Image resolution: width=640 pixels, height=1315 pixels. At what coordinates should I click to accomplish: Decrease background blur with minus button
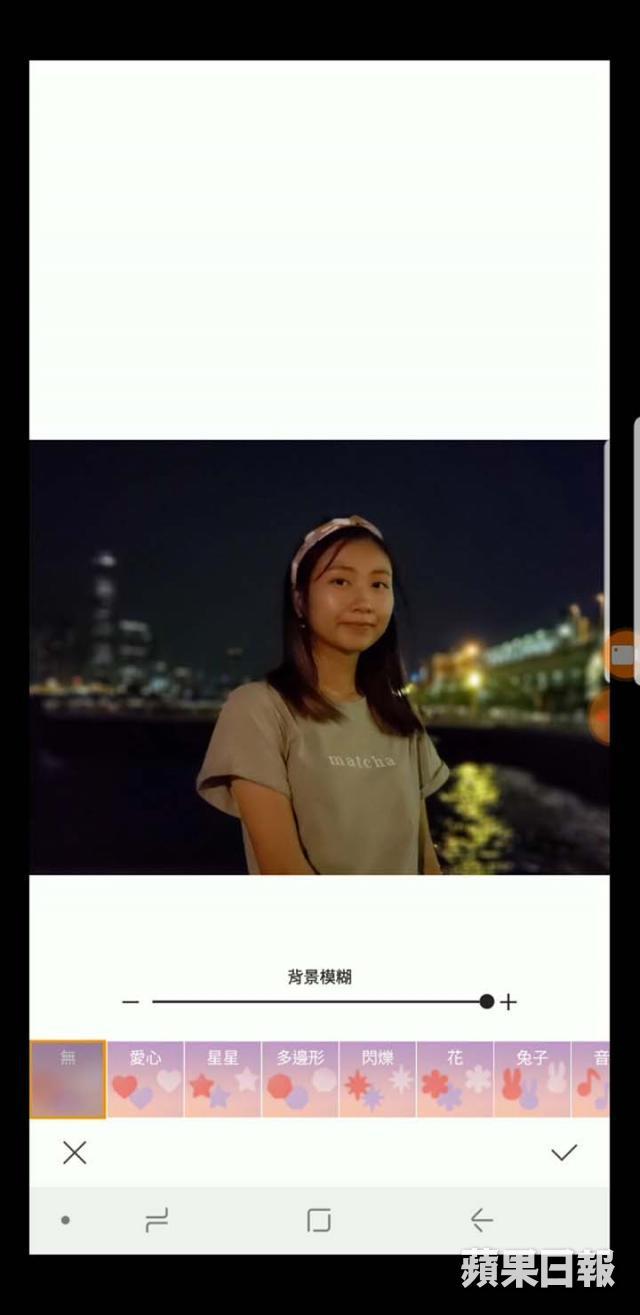130,1002
